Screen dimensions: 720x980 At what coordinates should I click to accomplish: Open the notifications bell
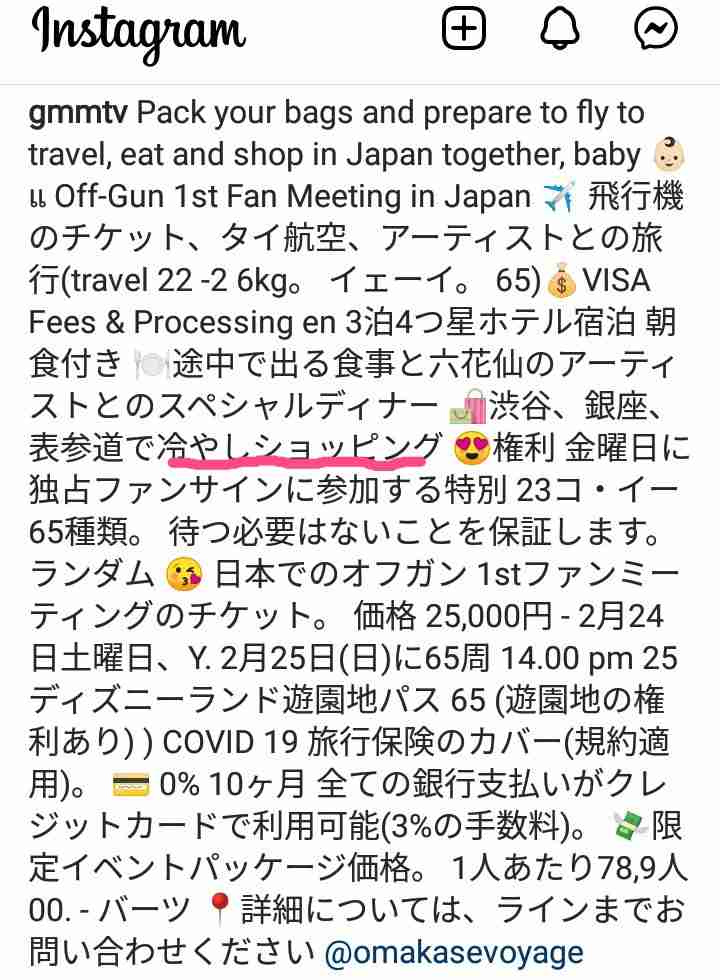[560, 31]
